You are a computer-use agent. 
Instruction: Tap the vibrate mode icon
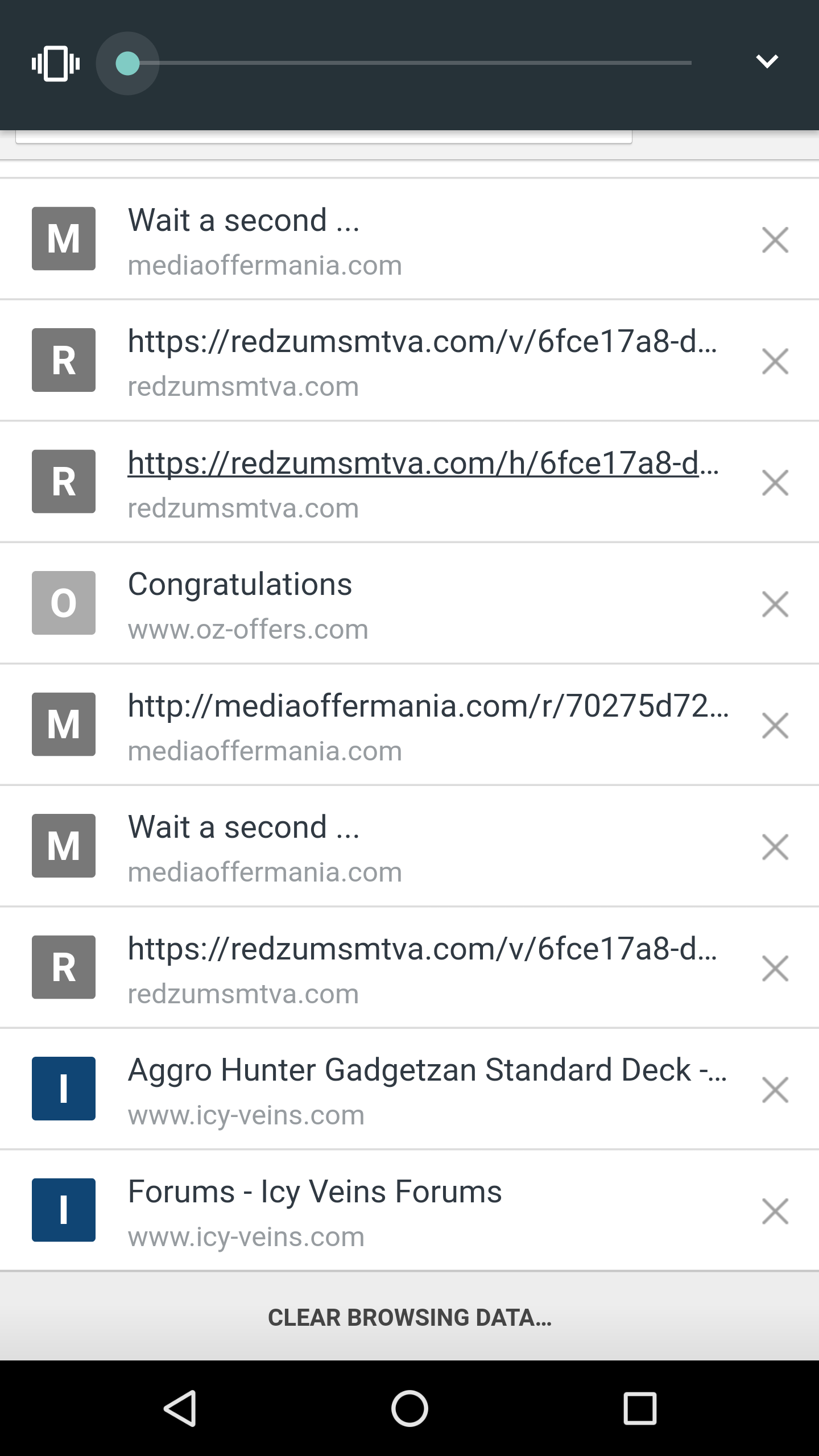coord(56,63)
